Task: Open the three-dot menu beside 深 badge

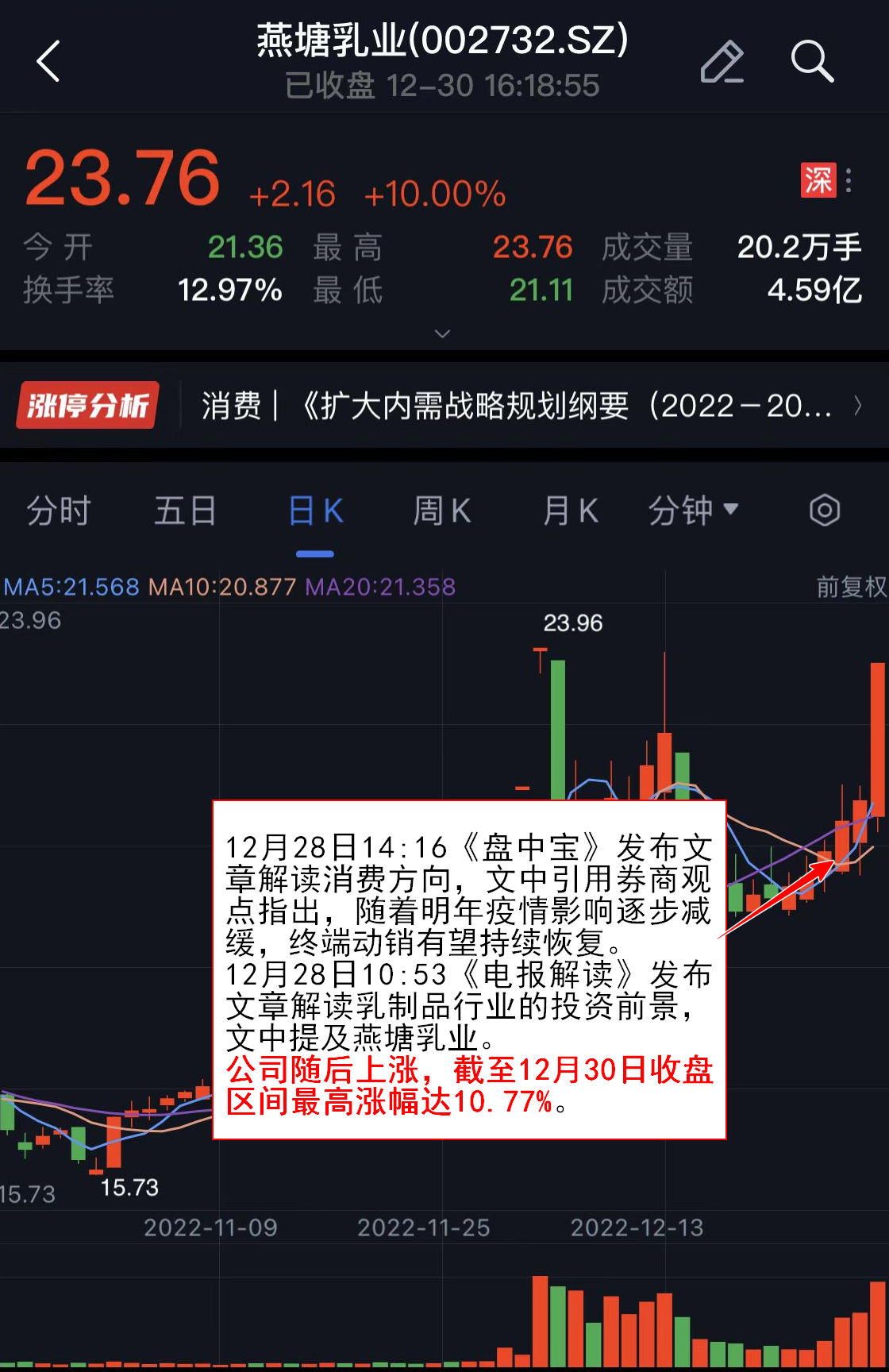Action: click(849, 181)
